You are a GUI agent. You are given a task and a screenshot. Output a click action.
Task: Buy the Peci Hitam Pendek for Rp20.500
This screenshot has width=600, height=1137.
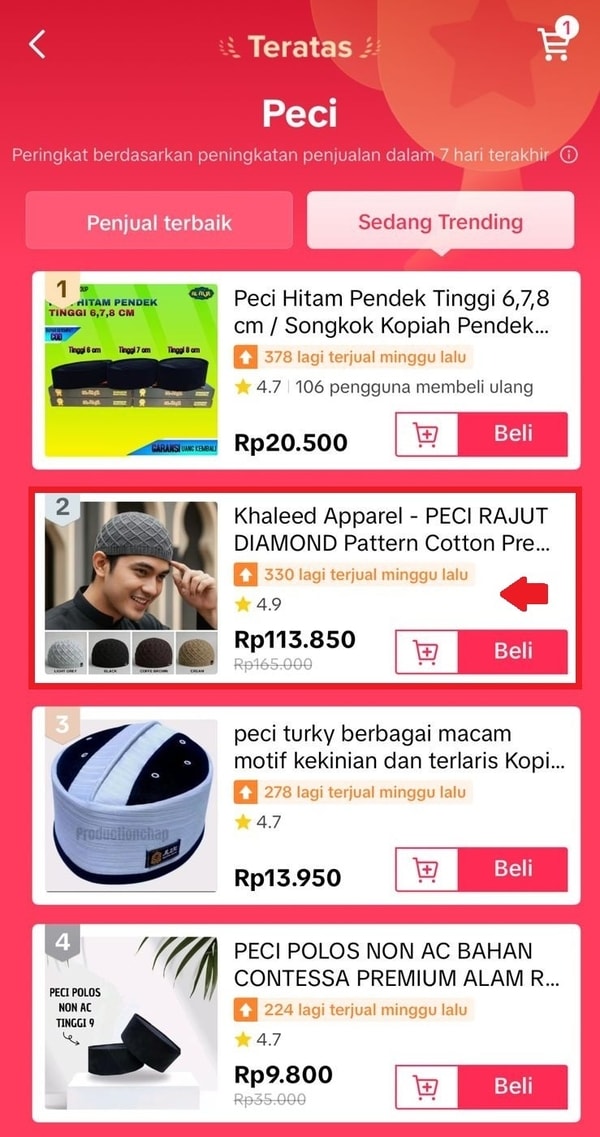[512, 435]
